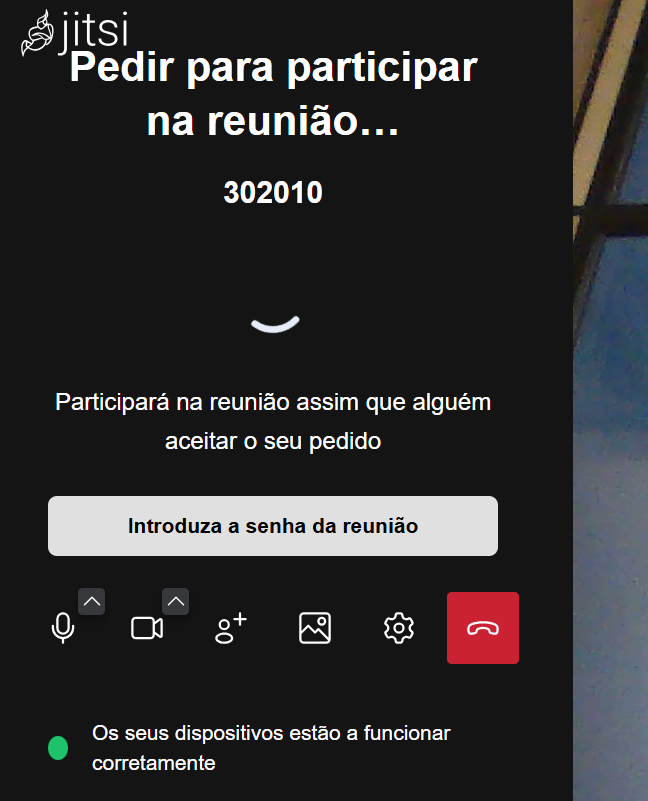The image size is (648, 801).
Task: Open the settings gear
Action: 399,628
